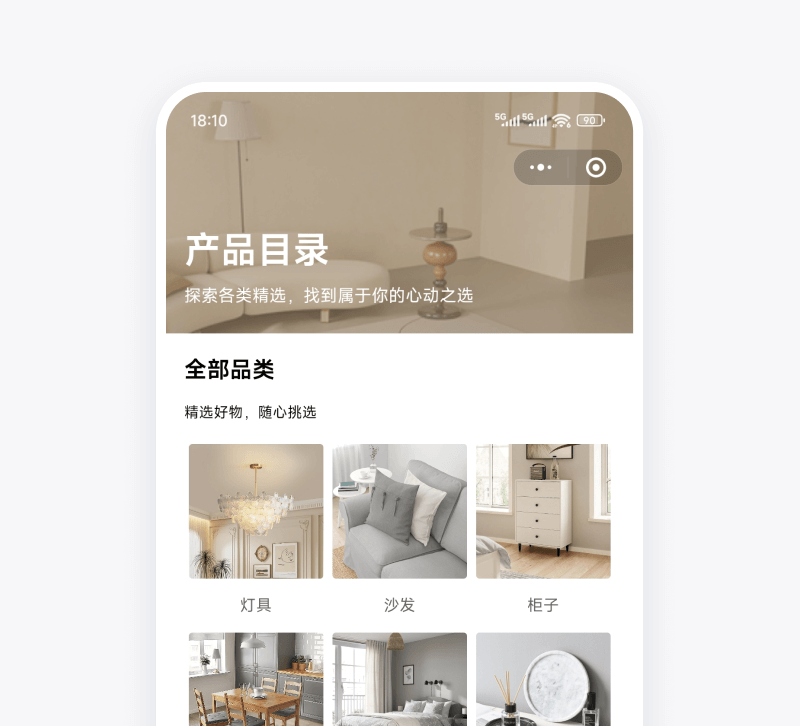Open the dining table photo tile
The width and height of the screenshot is (800, 726).
click(x=256, y=679)
